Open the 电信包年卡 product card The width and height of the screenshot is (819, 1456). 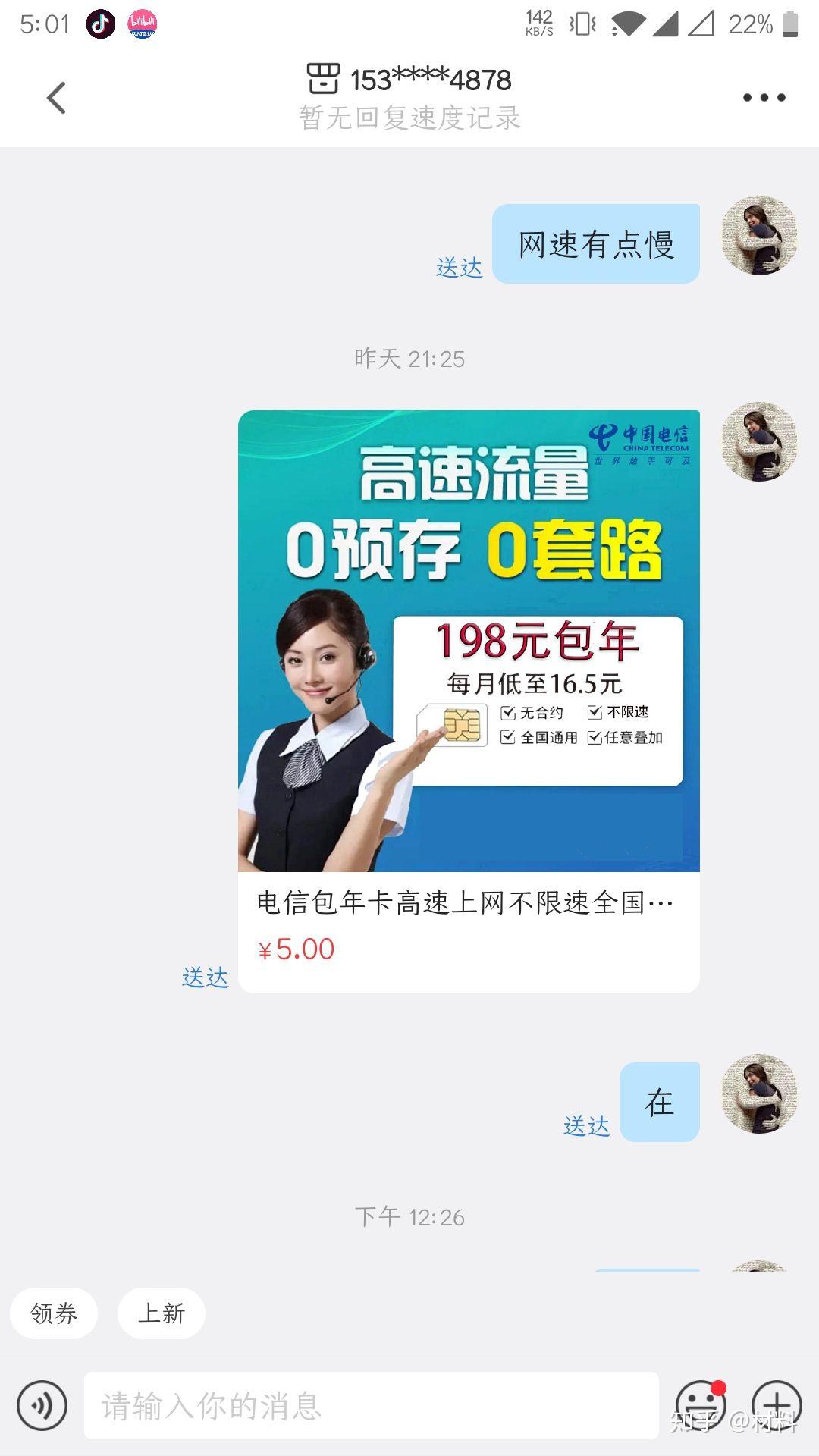point(469,701)
